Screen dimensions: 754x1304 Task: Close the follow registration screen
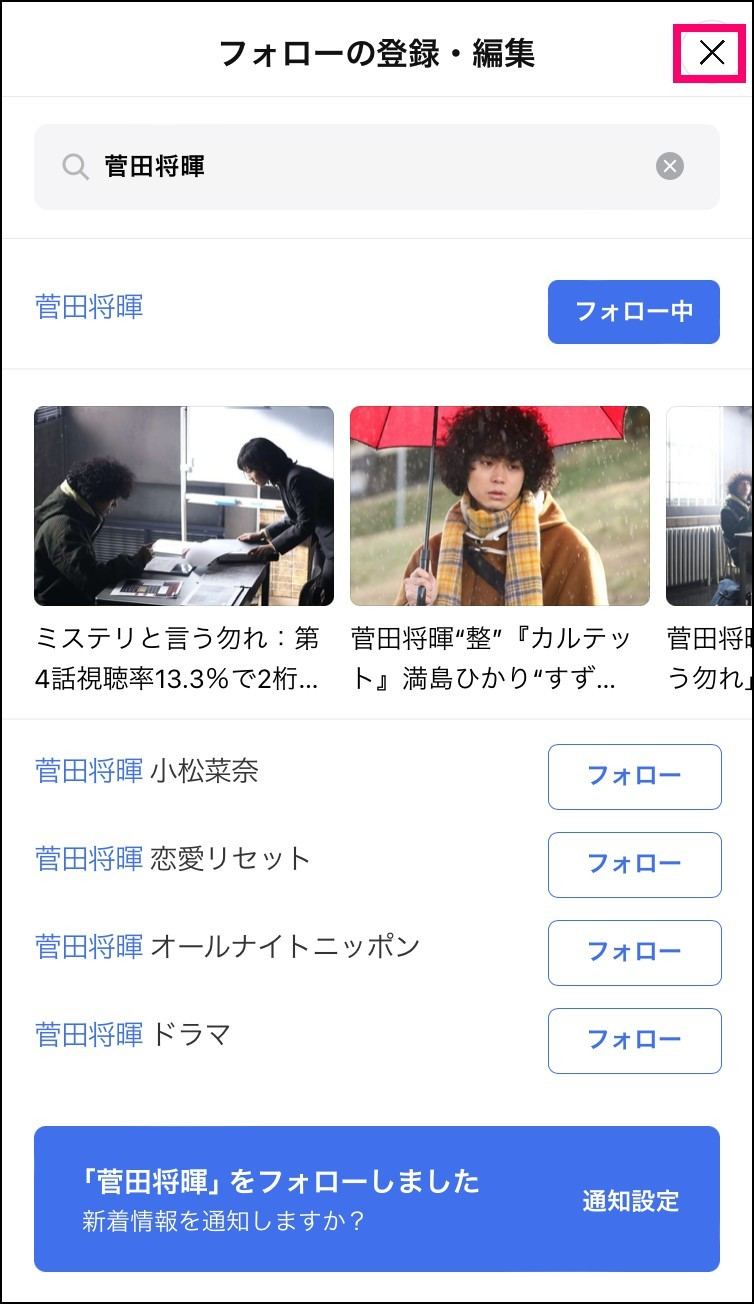711,53
